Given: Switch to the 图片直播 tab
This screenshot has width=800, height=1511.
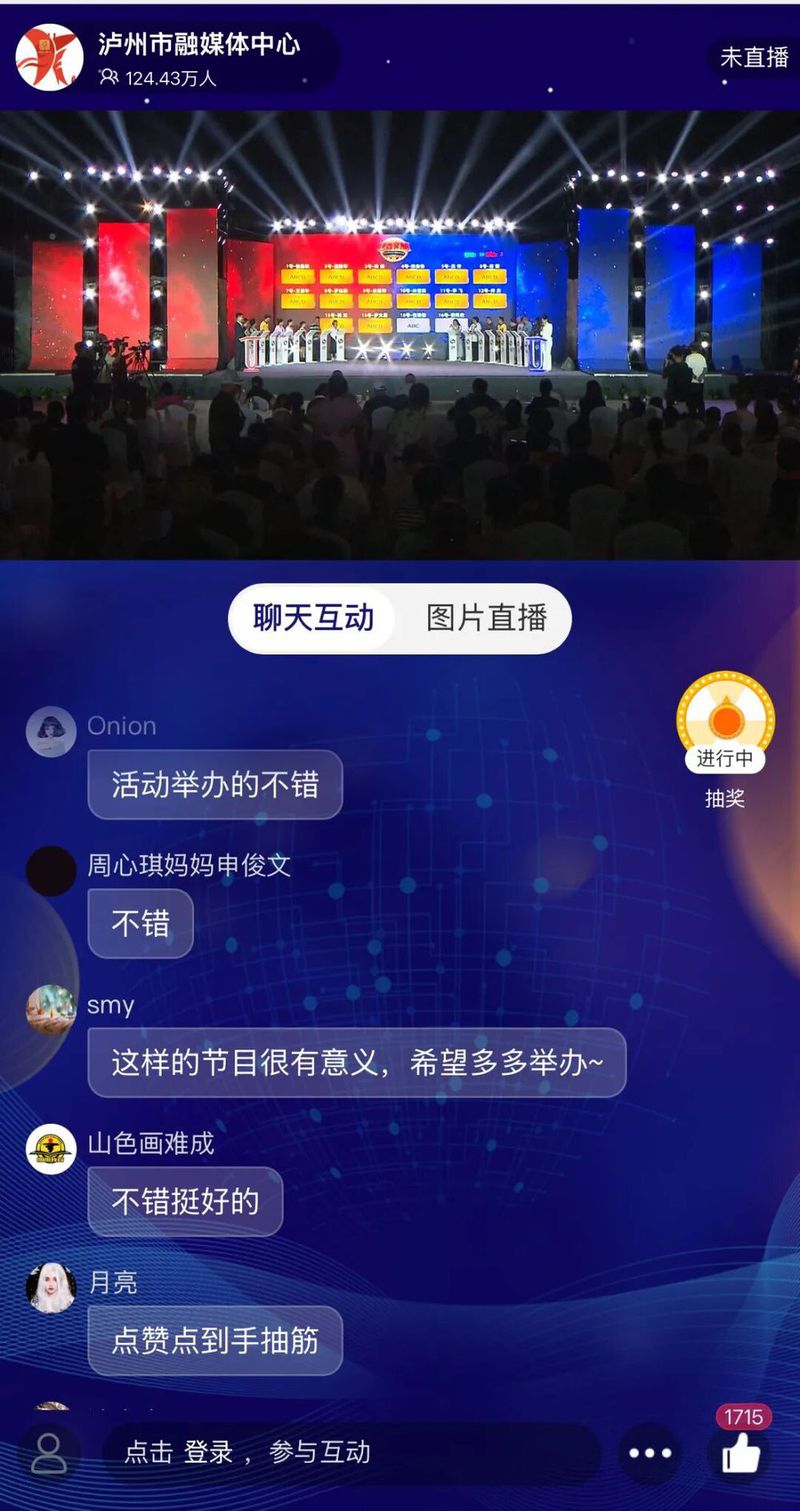Looking at the screenshot, I should point(487,618).
